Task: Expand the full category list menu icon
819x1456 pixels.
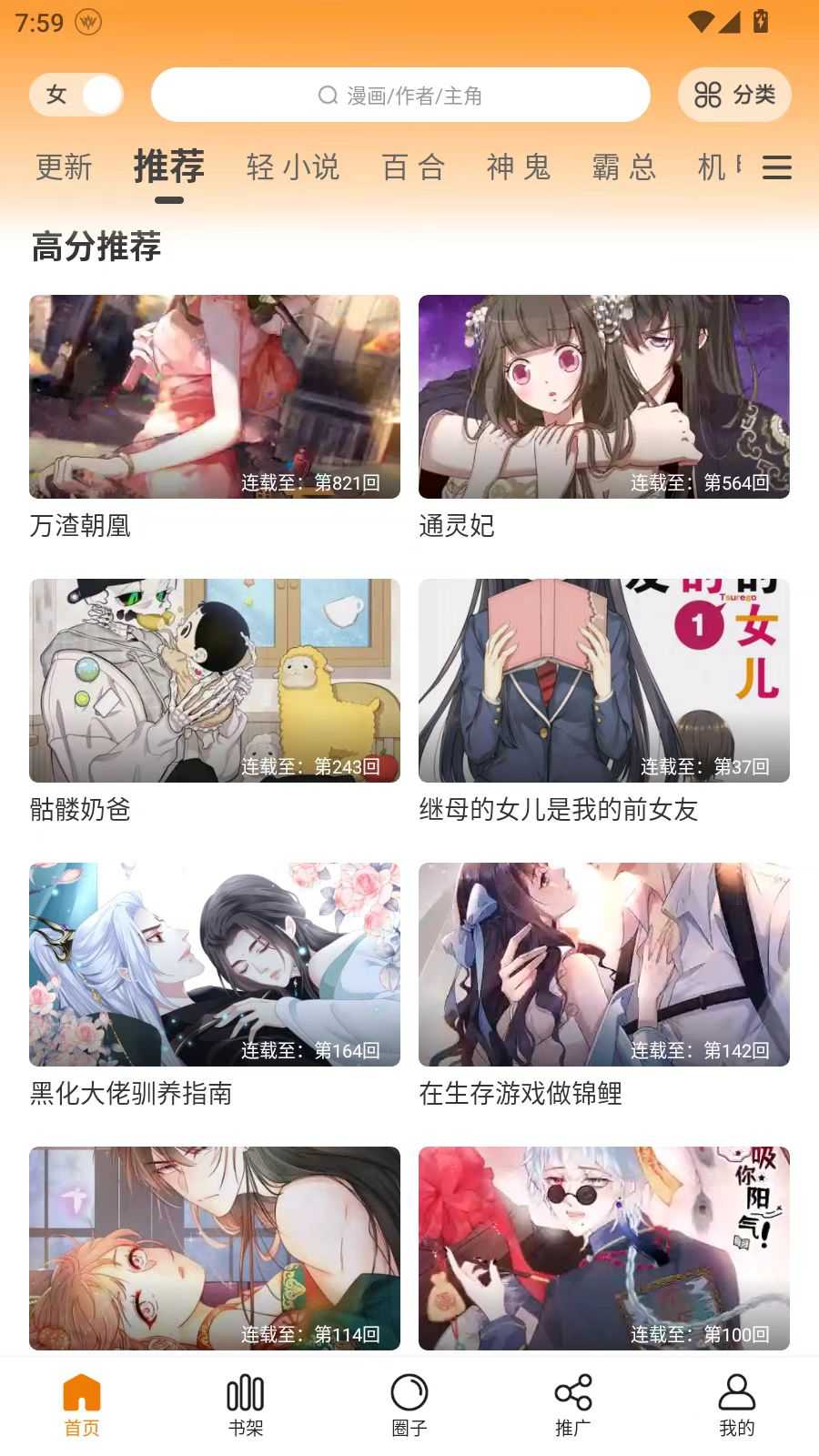Action: coord(776,167)
